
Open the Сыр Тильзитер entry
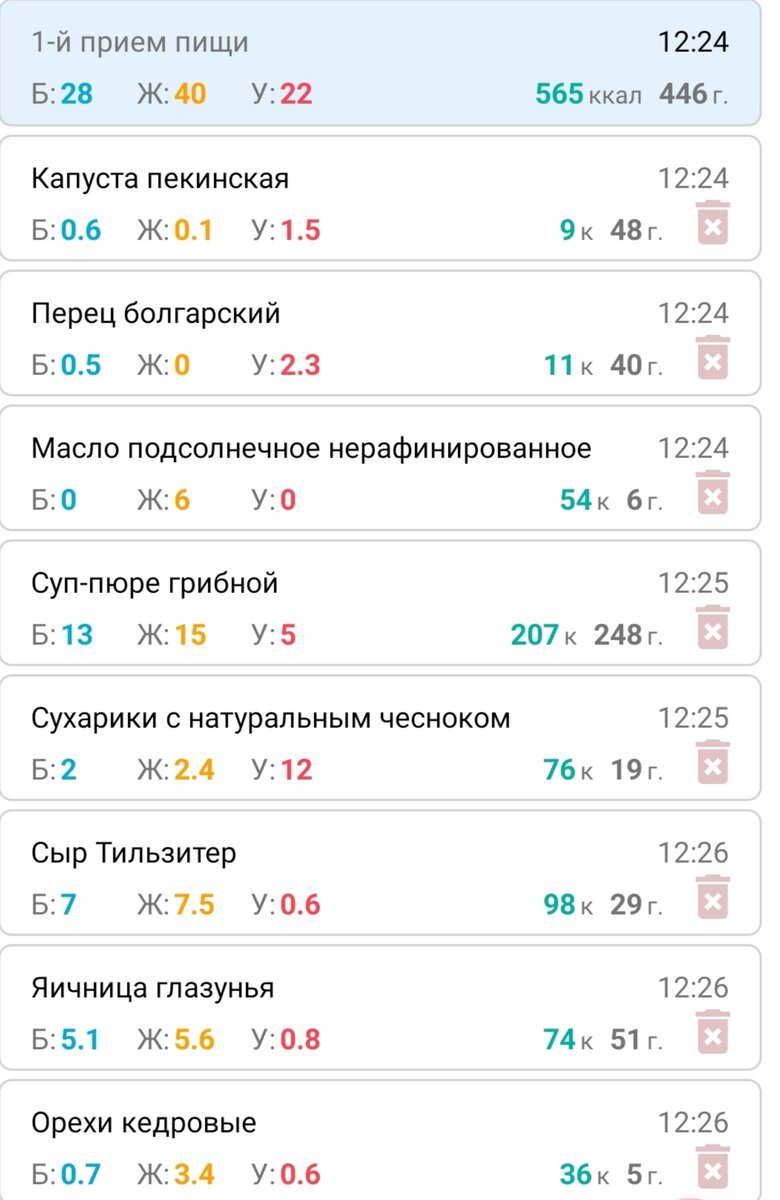132,852
